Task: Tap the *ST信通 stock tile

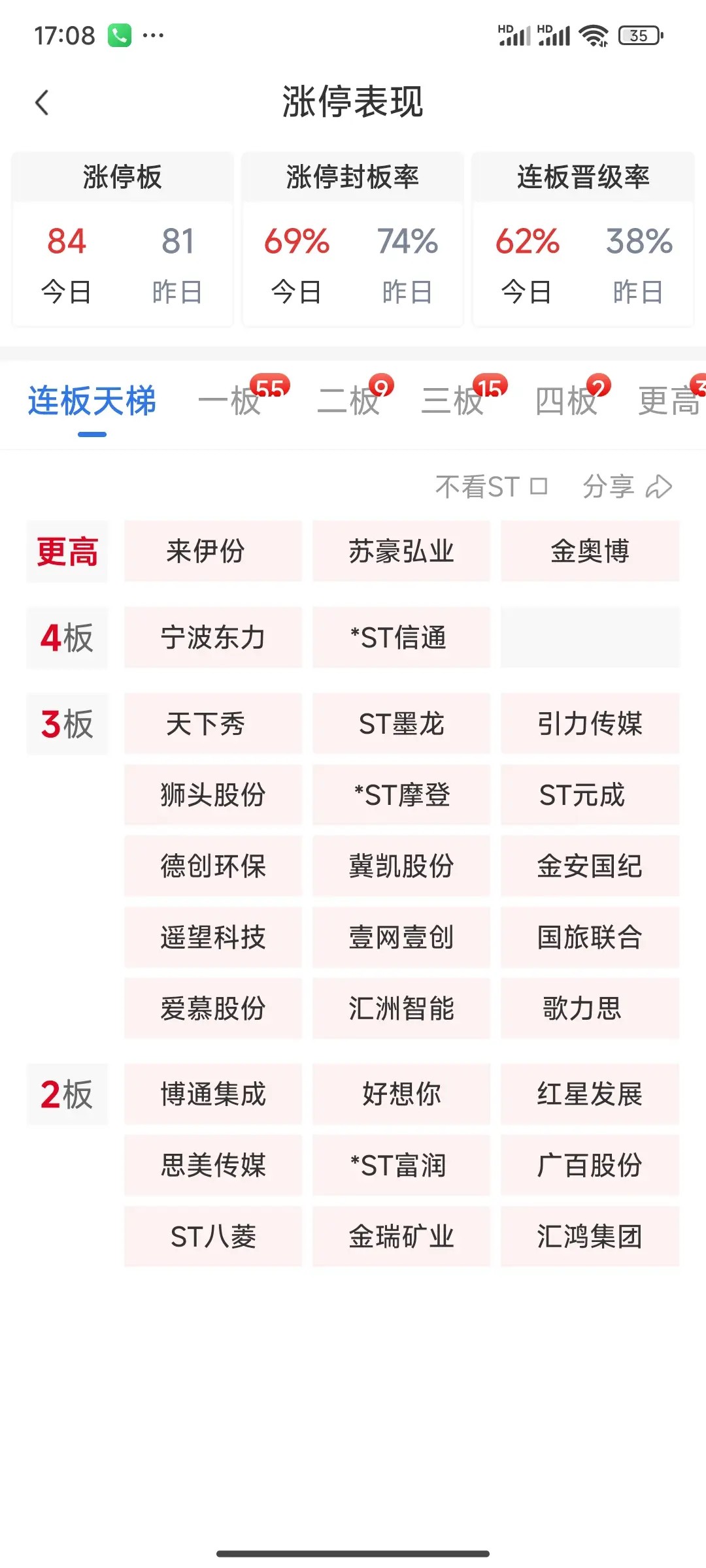Action: click(x=401, y=638)
